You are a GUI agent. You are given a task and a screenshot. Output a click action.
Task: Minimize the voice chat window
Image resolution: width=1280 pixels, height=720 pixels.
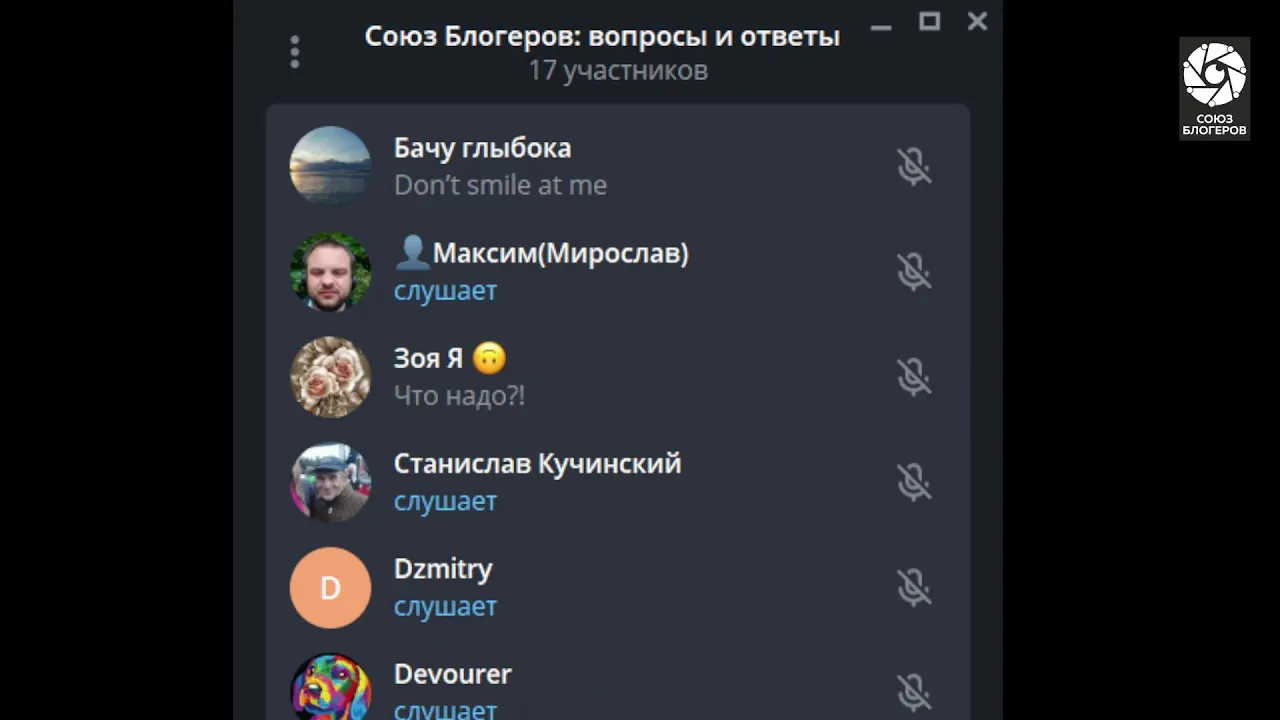(x=881, y=24)
